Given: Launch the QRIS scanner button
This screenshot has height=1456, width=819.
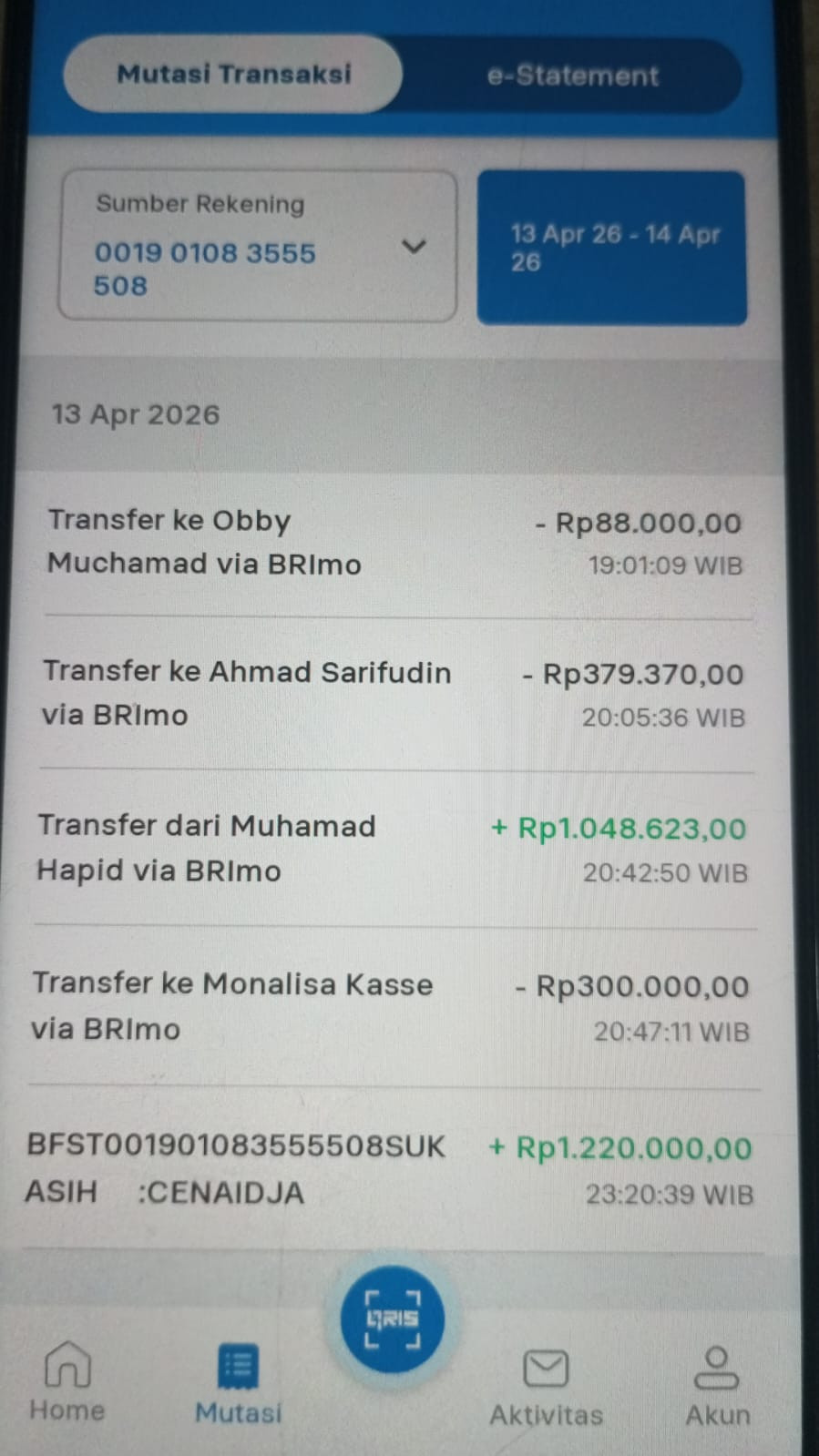Looking at the screenshot, I should (x=392, y=1319).
